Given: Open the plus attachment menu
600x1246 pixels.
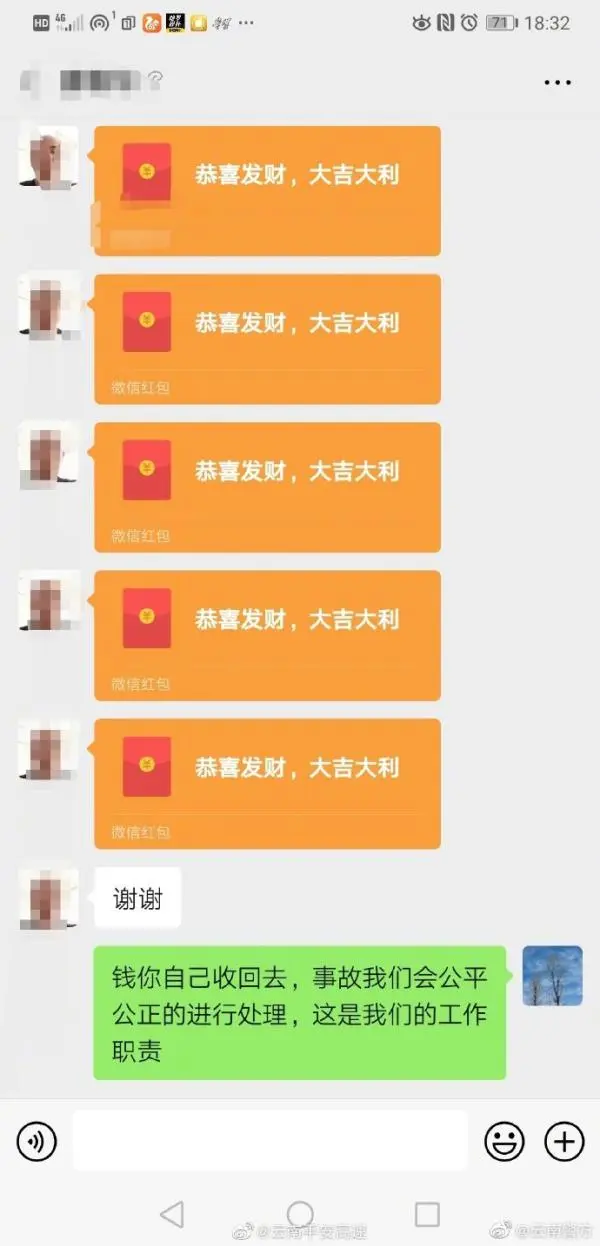Looking at the screenshot, I should (x=564, y=1140).
